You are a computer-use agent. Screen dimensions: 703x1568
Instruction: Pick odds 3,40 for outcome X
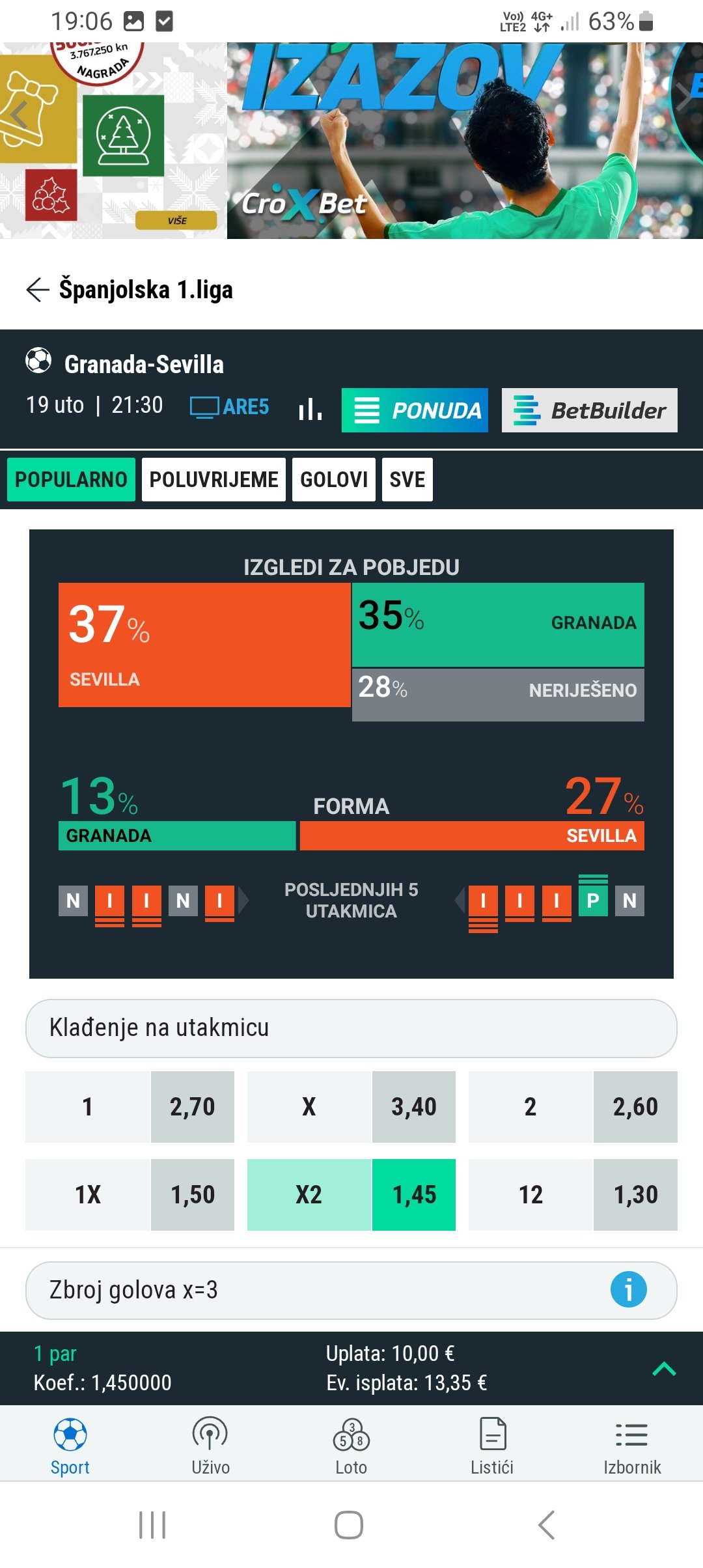pos(413,1106)
